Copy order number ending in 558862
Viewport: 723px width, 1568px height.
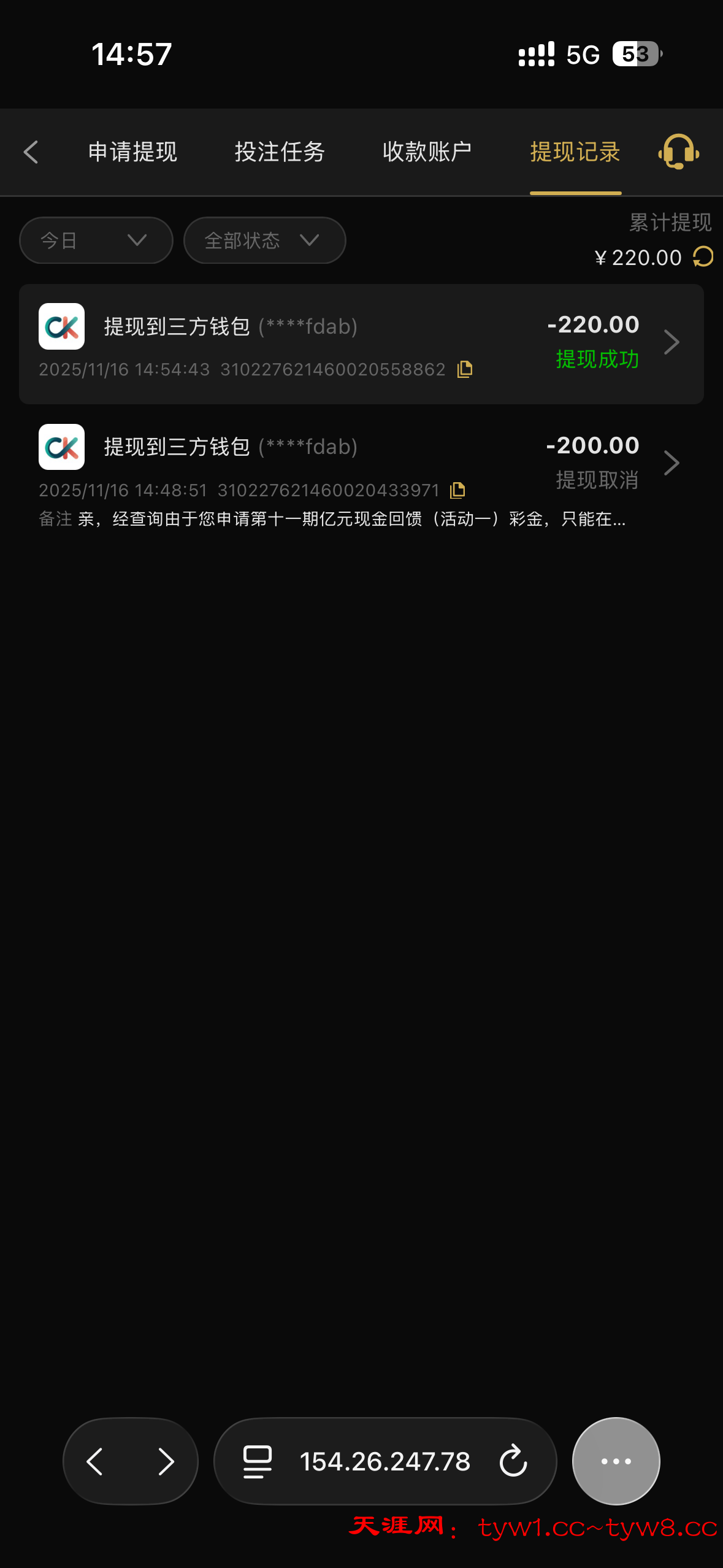465,369
